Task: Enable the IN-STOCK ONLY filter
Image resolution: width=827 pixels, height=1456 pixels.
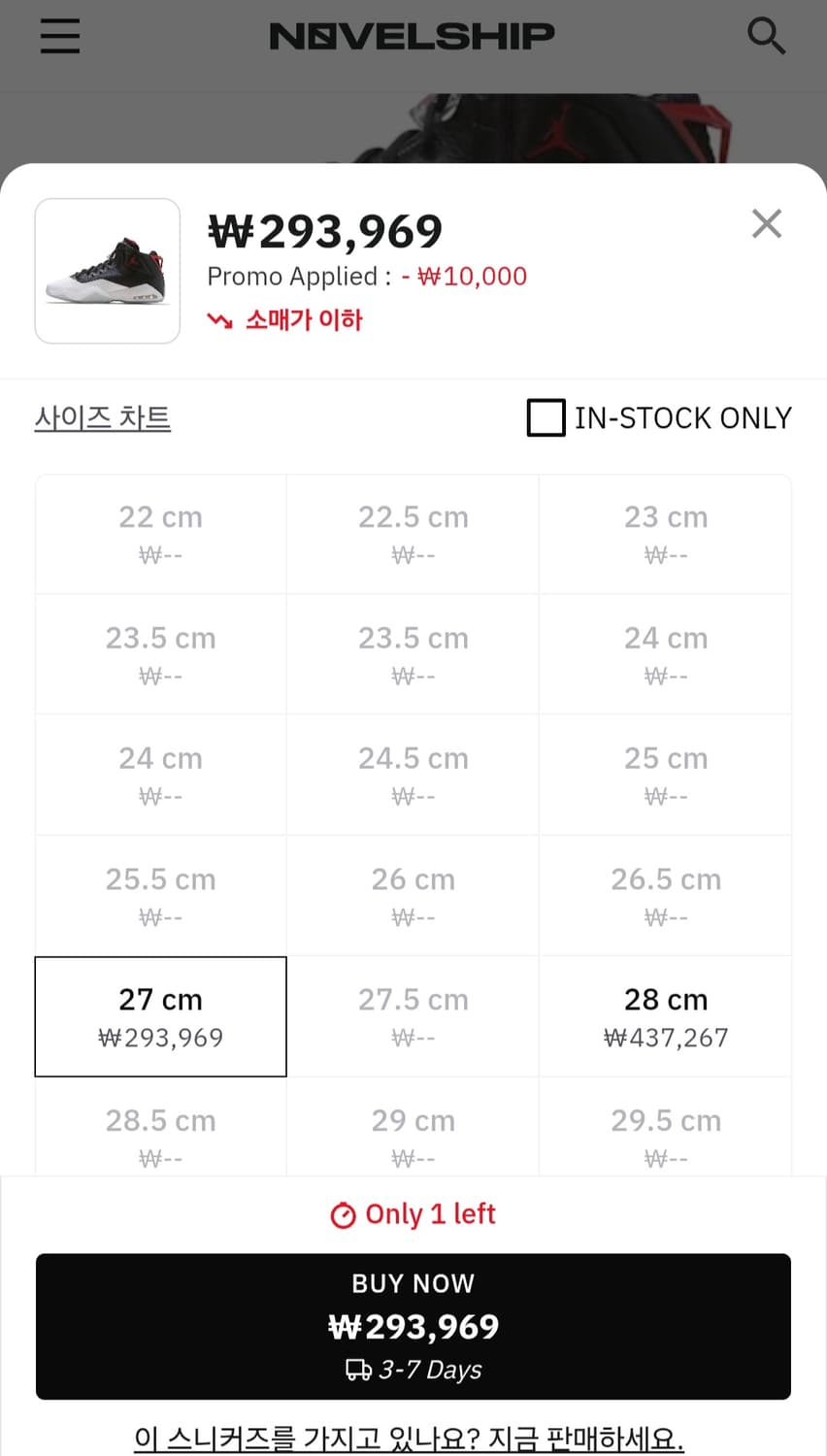Action: click(x=546, y=417)
